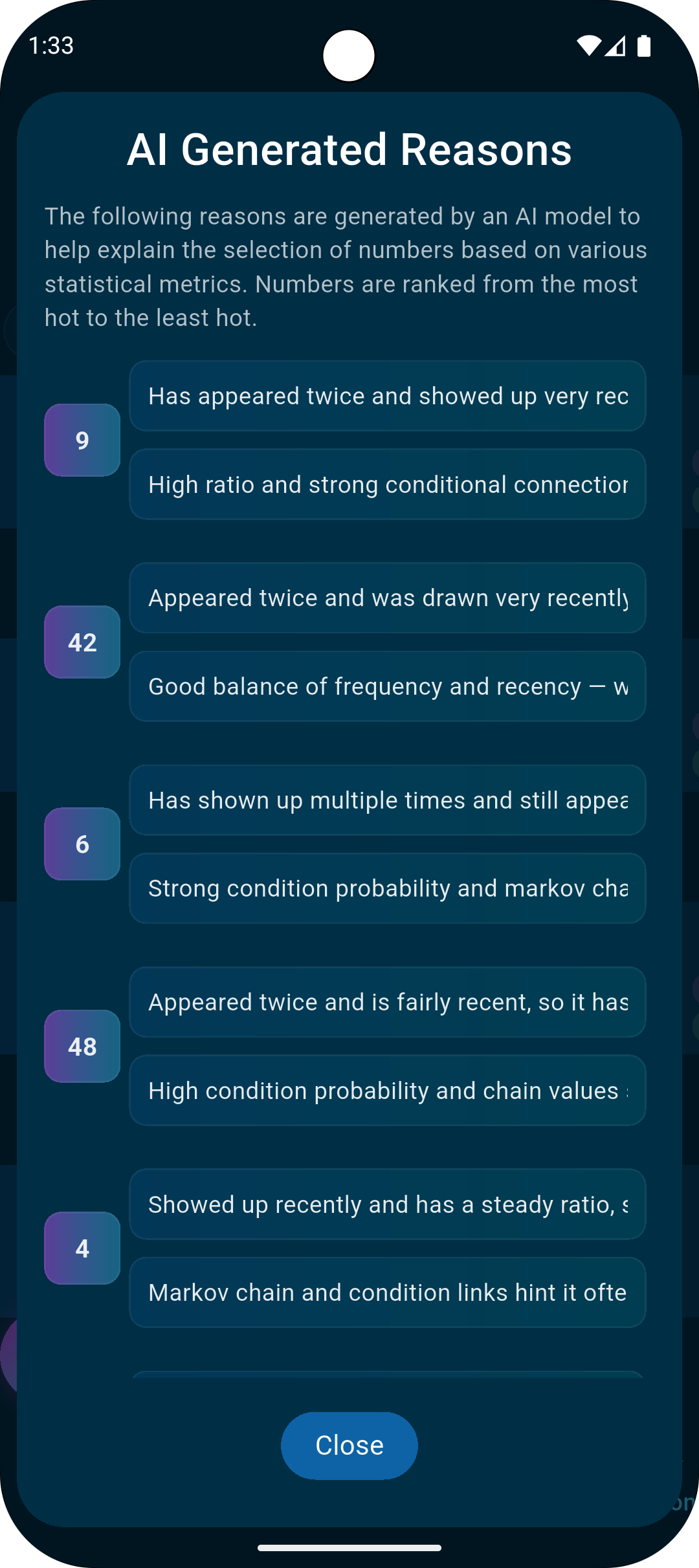Expand the 'Good balance of frequency and recency' reason

coord(387,686)
